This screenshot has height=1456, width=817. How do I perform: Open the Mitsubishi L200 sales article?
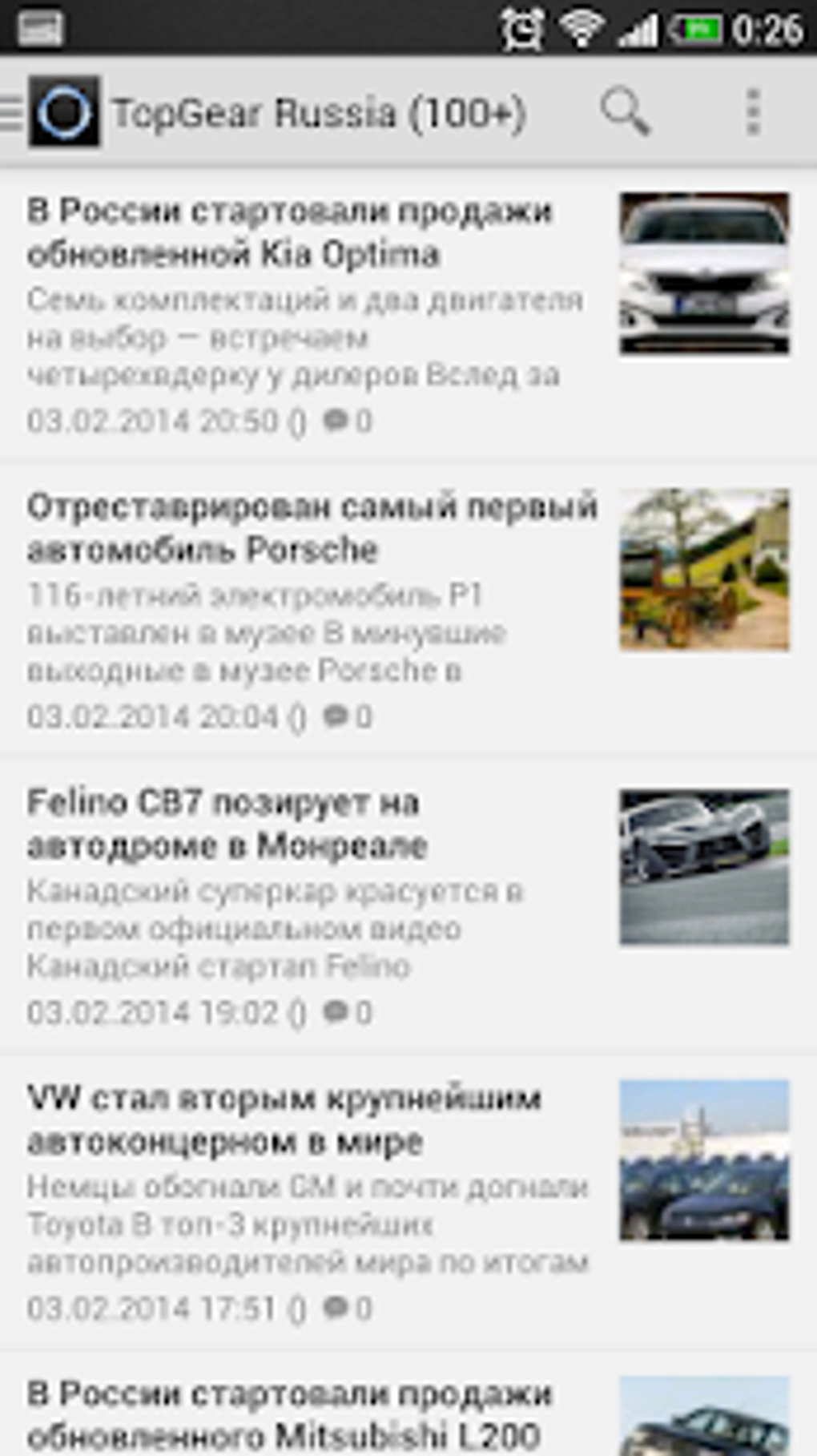pos(290,1414)
